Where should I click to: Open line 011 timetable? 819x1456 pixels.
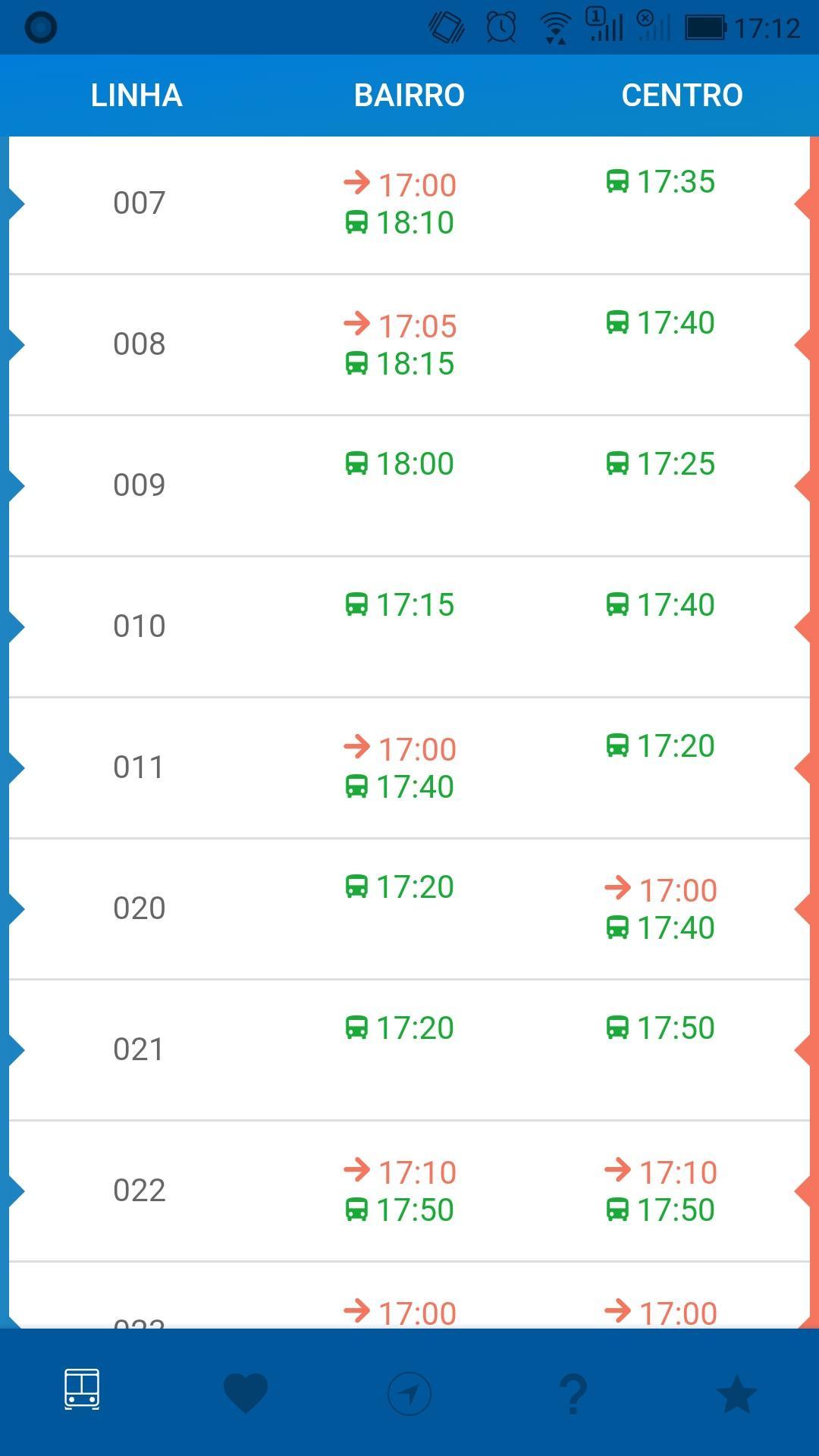tap(409, 768)
